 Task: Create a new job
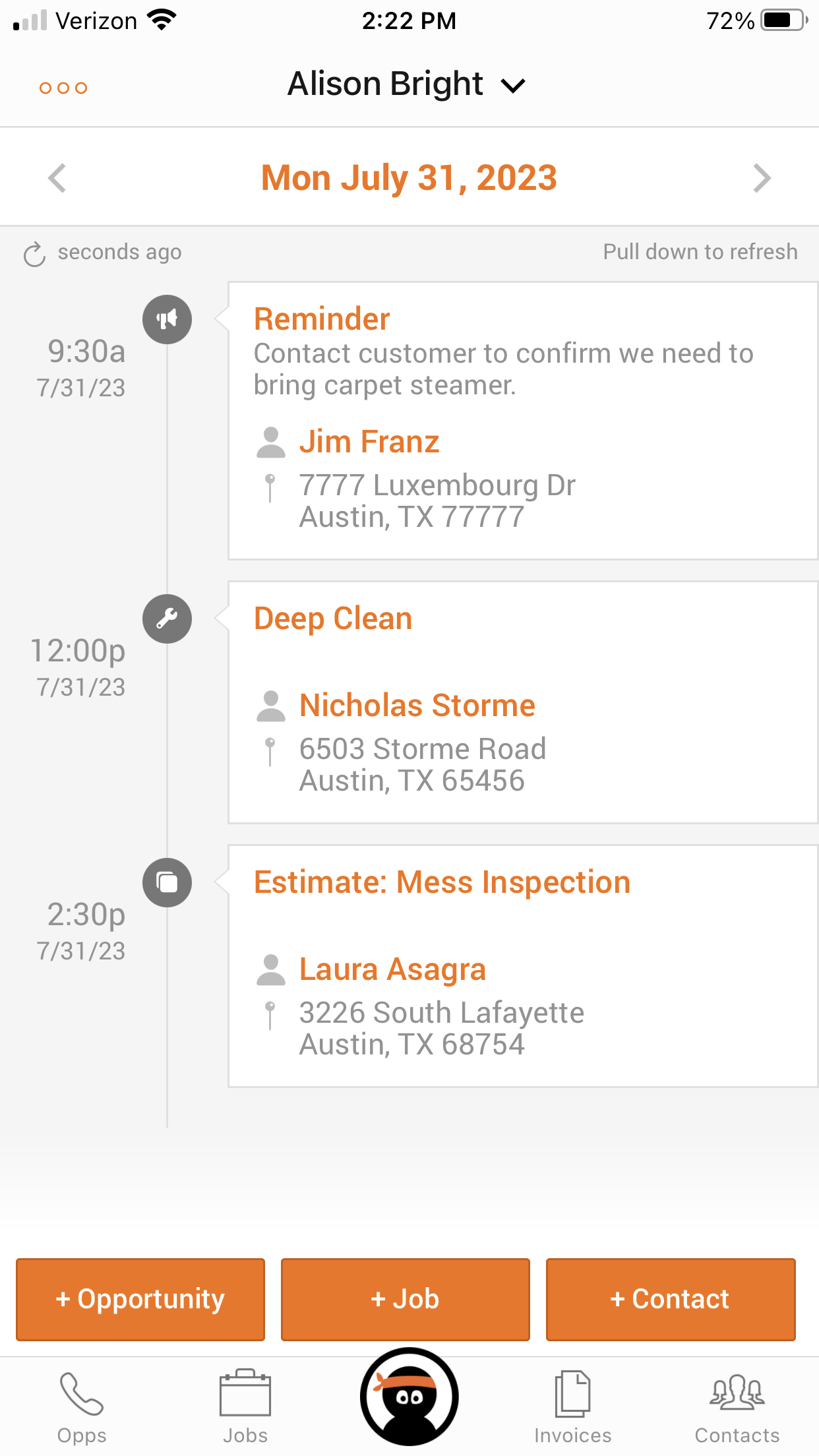coord(406,1299)
